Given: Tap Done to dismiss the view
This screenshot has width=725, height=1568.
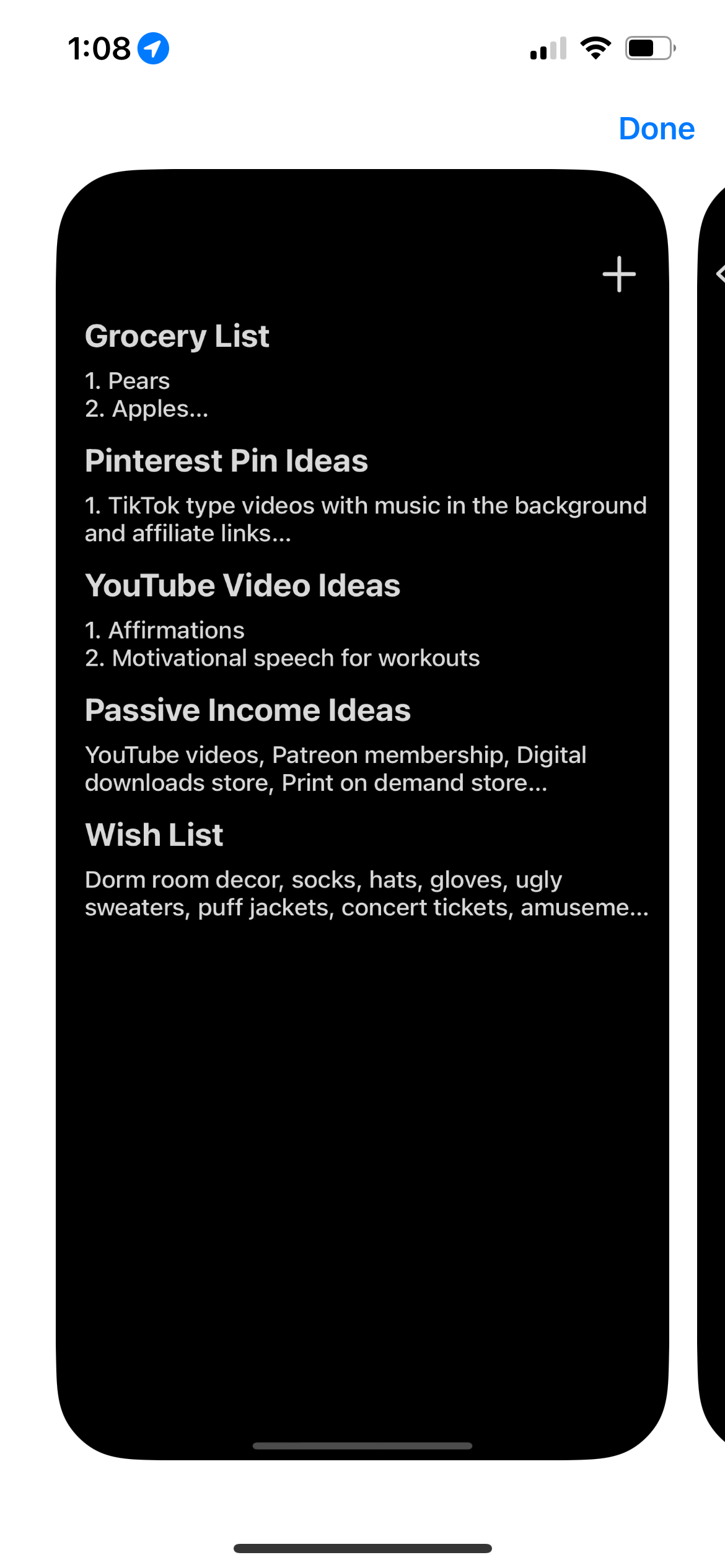Looking at the screenshot, I should [x=657, y=129].
